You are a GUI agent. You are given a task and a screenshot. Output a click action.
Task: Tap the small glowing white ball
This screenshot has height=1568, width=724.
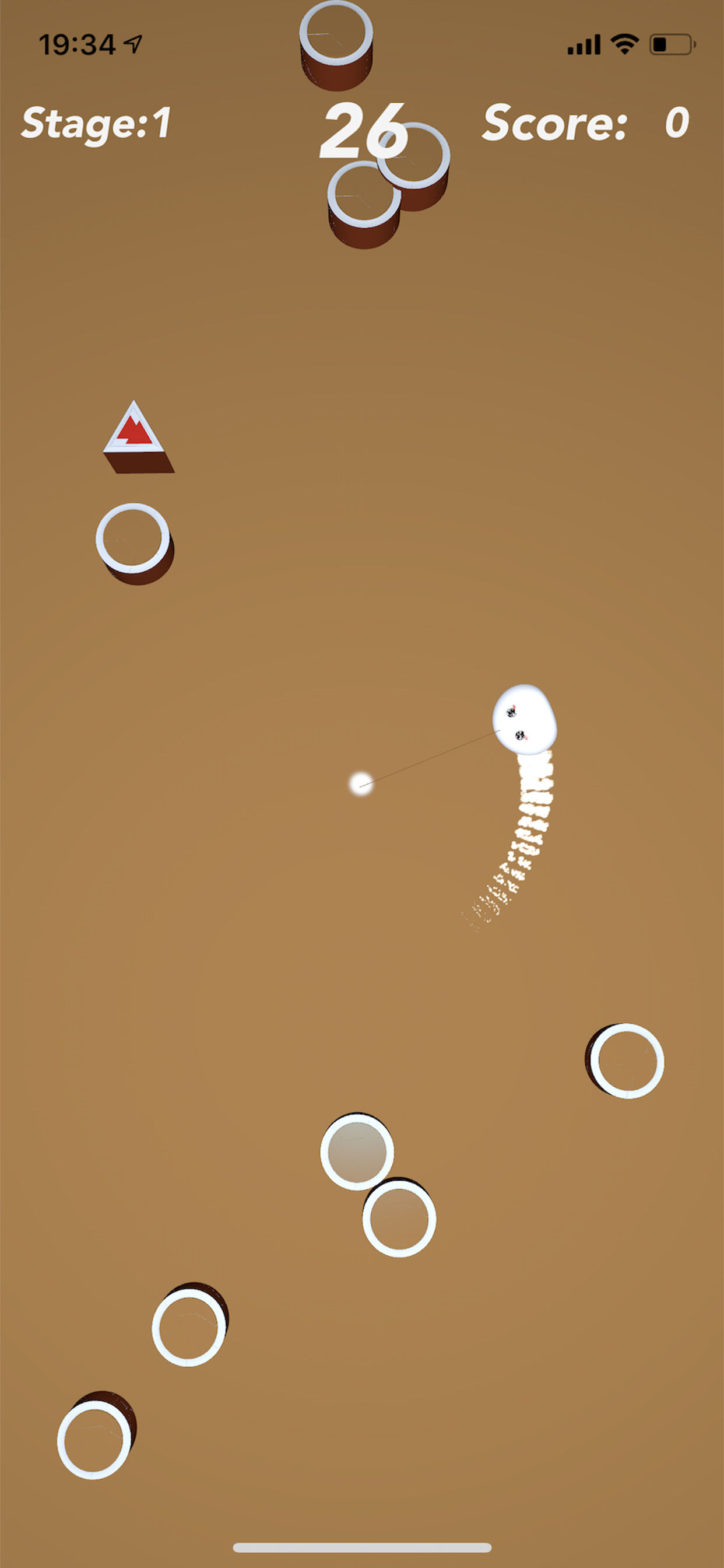(361, 783)
